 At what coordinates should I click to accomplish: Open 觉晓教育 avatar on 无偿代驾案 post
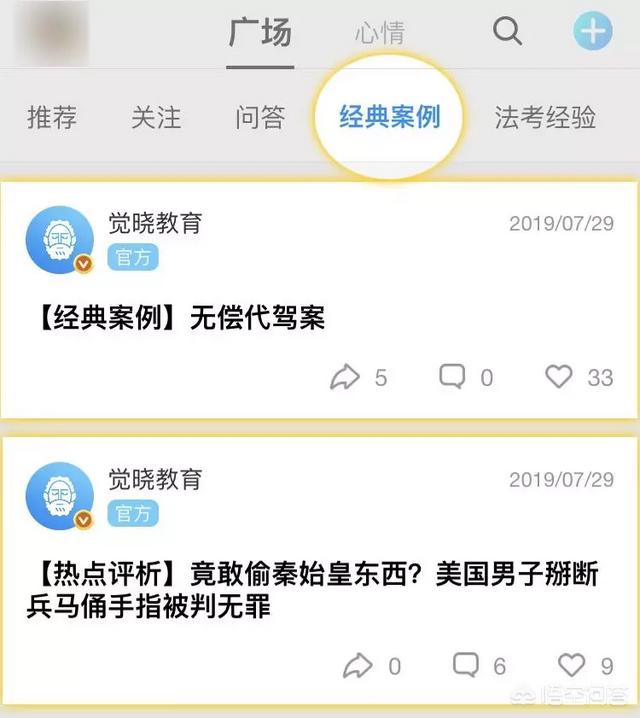(59, 240)
